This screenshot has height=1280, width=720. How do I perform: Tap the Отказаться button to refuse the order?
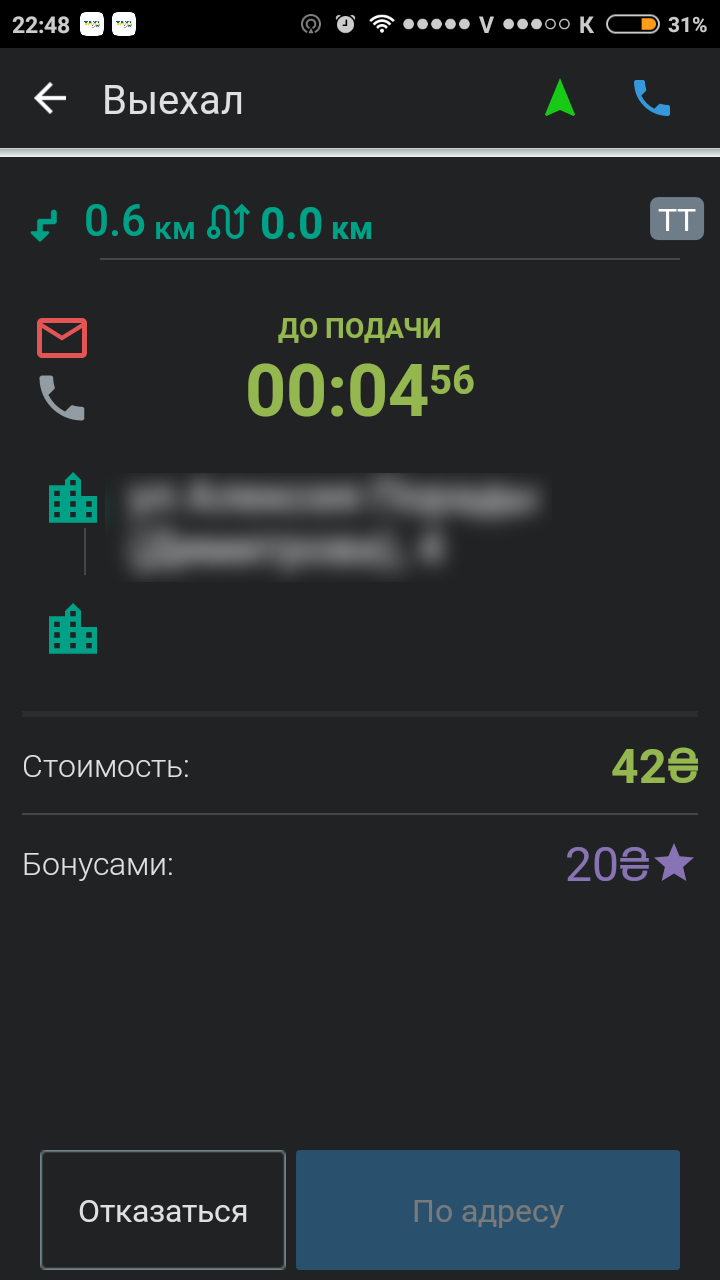coord(163,1210)
